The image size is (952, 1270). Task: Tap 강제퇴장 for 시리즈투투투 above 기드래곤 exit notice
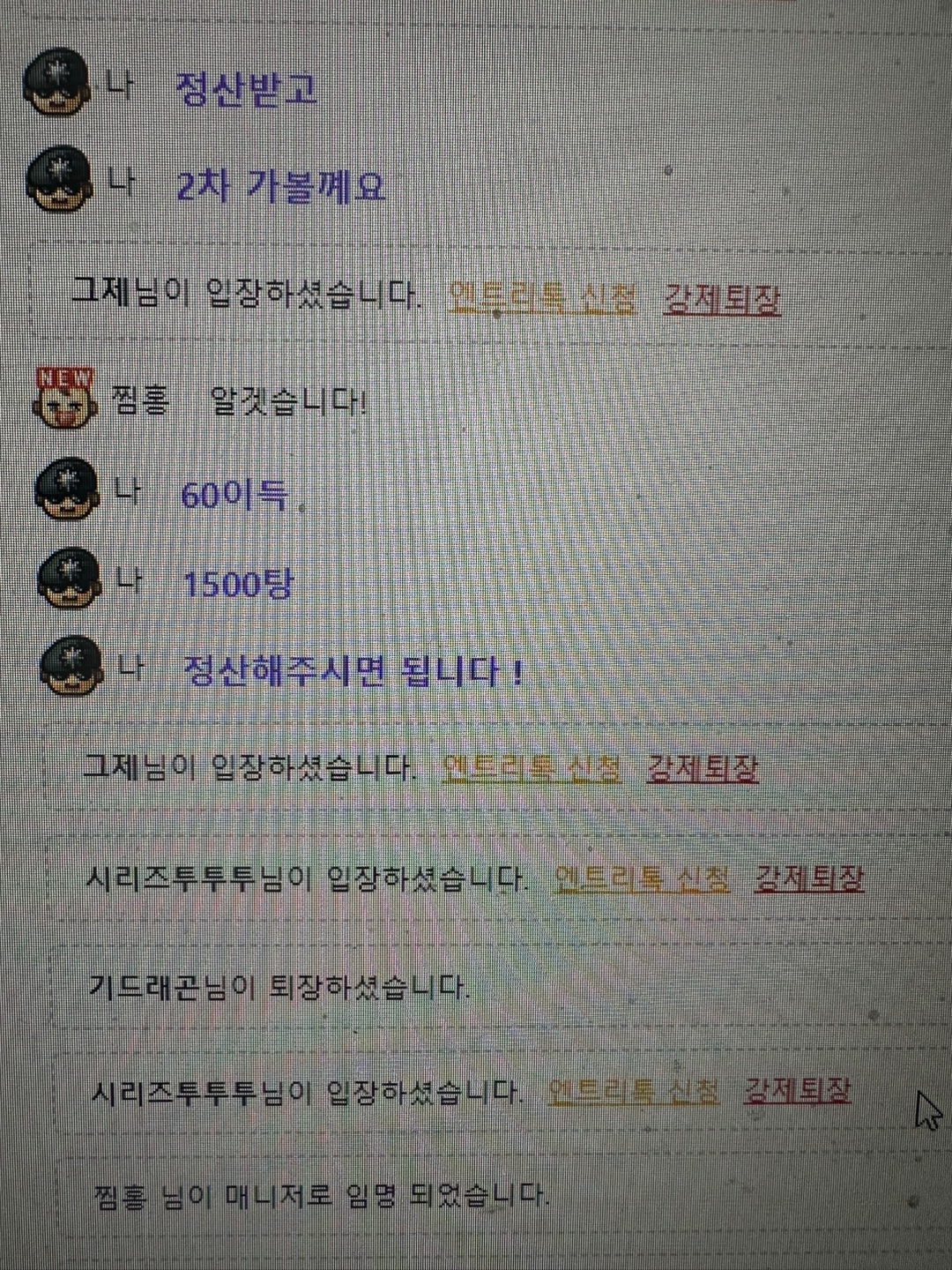pyautogui.click(x=809, y=878)
